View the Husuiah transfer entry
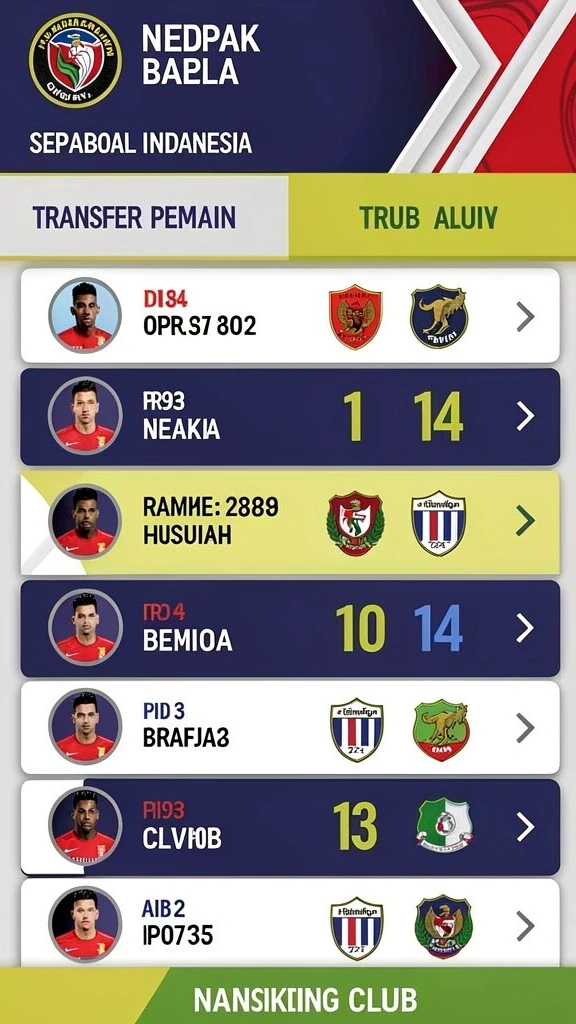 [x=290, y=522]
